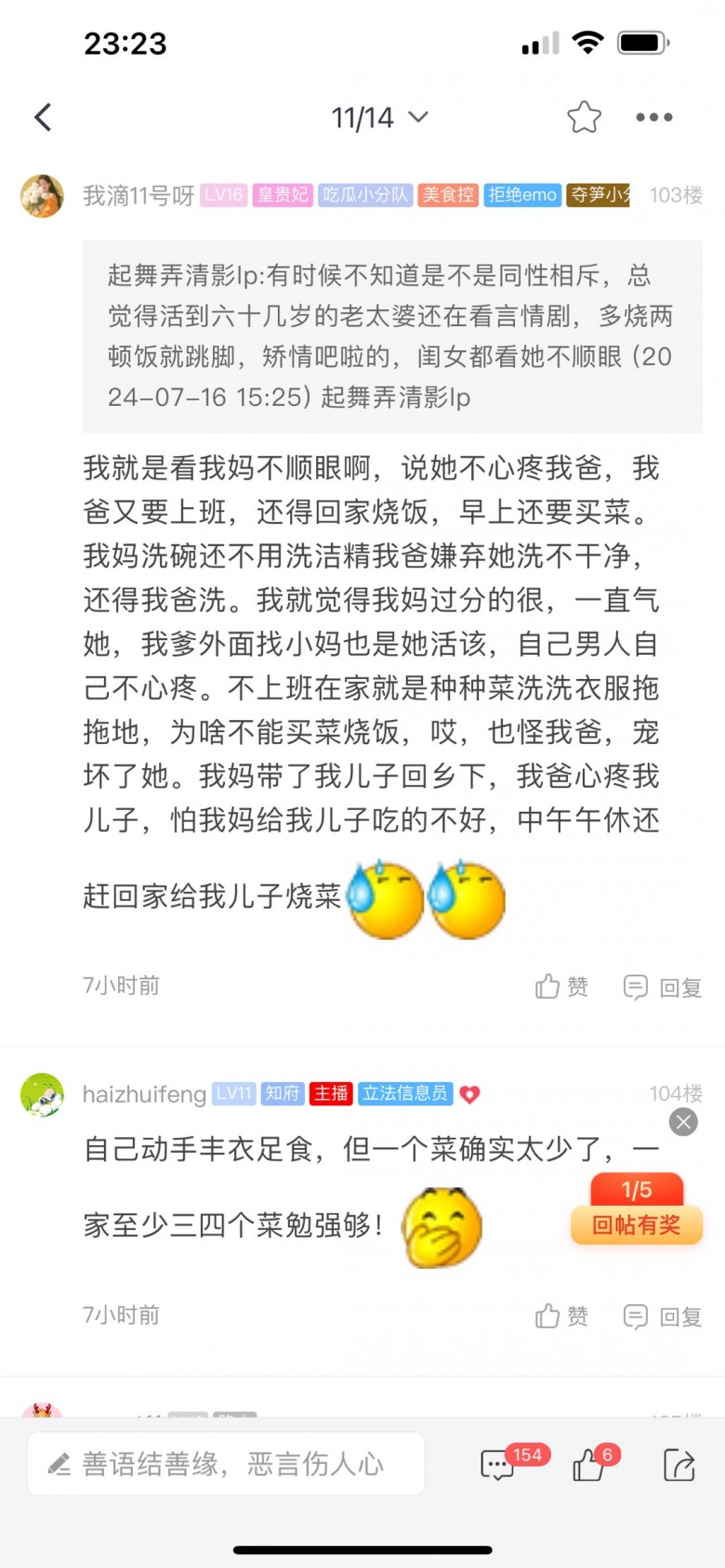This screenshot has width=725, height=1568.
Task: Tap the username 我滴11号呀
Action: [x=138, y=195]
